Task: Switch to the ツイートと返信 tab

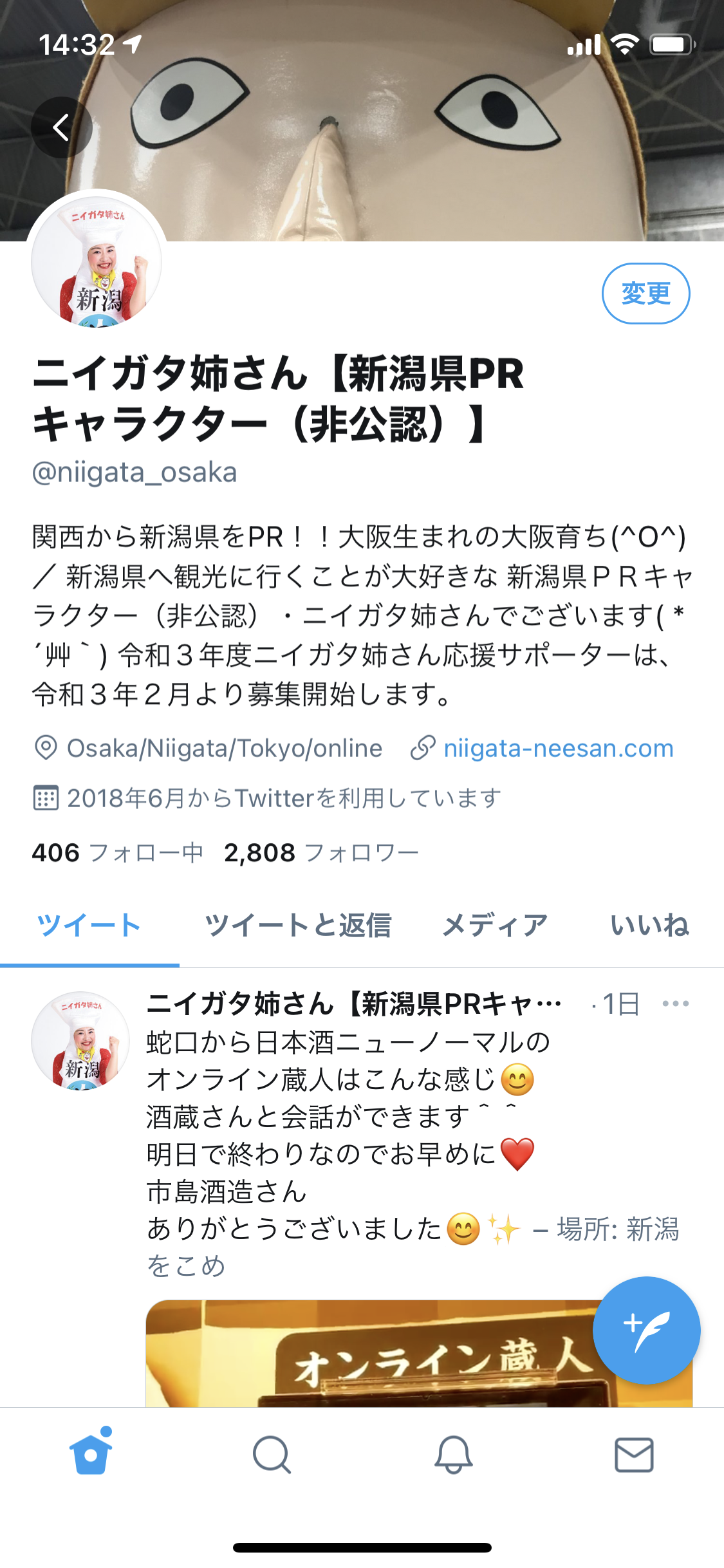Action: pyautogui.click(x=297, y=926)
